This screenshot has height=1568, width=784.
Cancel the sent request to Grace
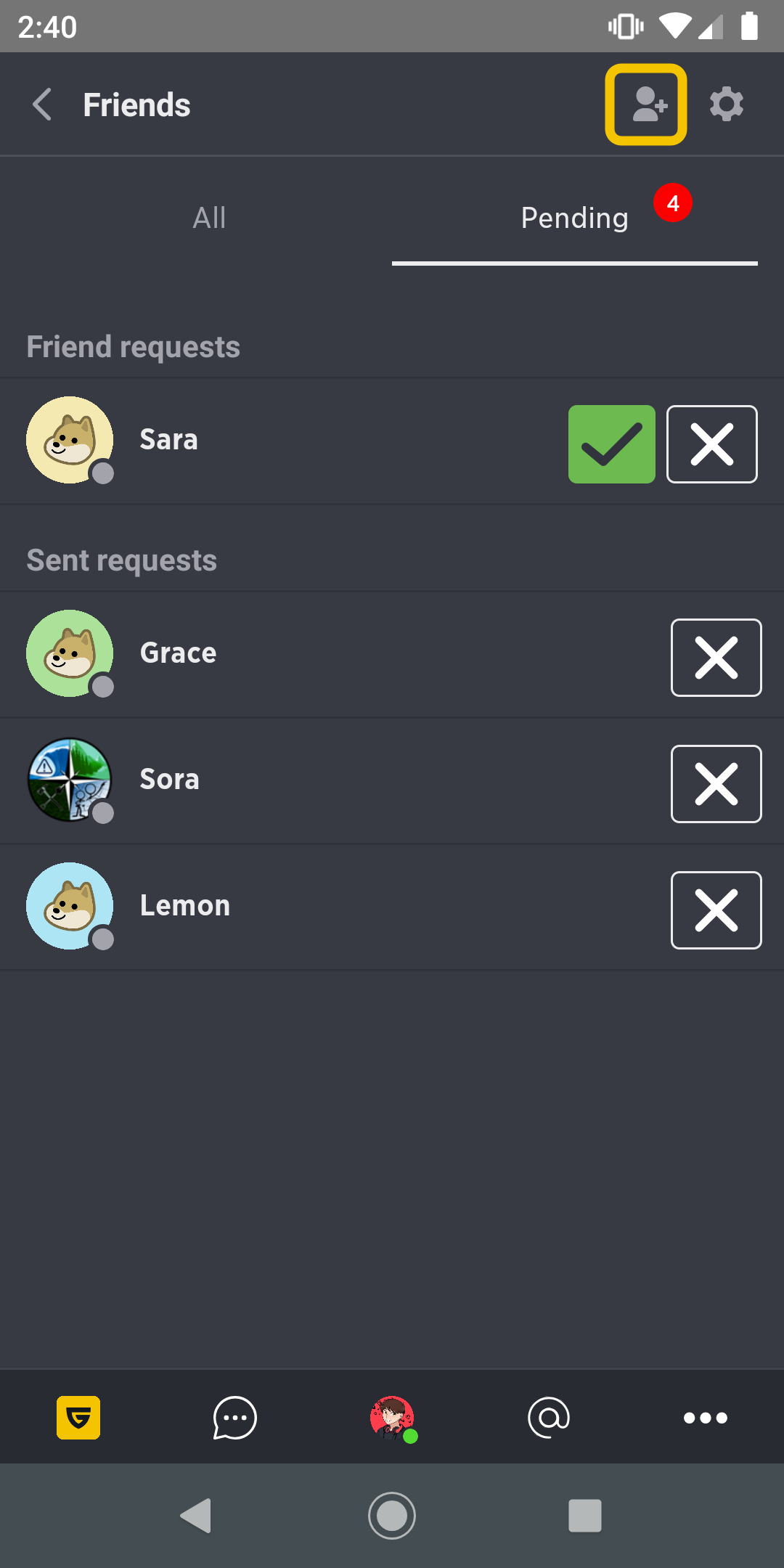(x=716, y=658)
